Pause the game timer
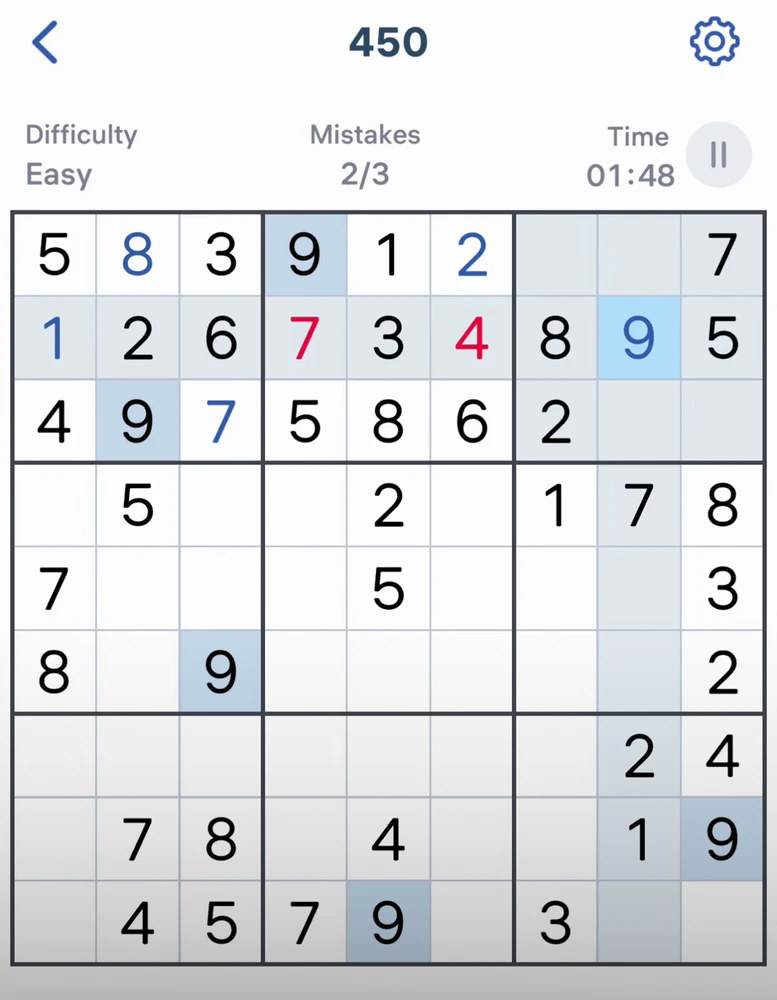The image size is (777, 1000). click(718, 155)
